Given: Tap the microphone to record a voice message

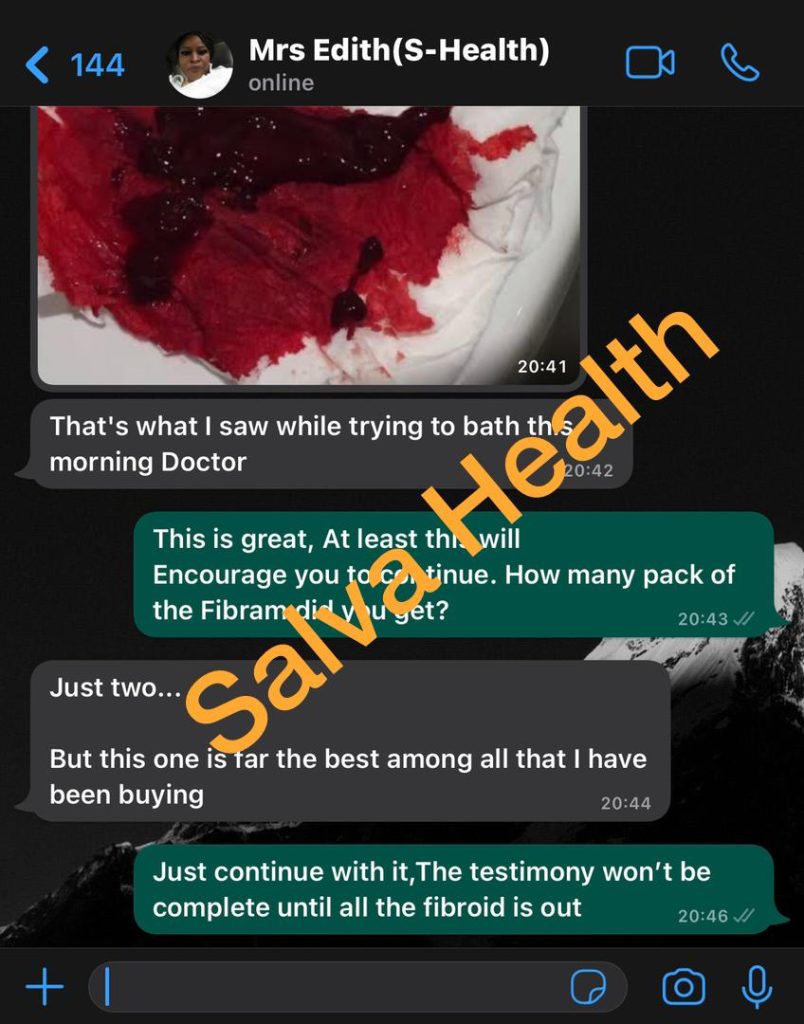Looking at the screenshot, I should pyautogui.click(x=757, y=988).
